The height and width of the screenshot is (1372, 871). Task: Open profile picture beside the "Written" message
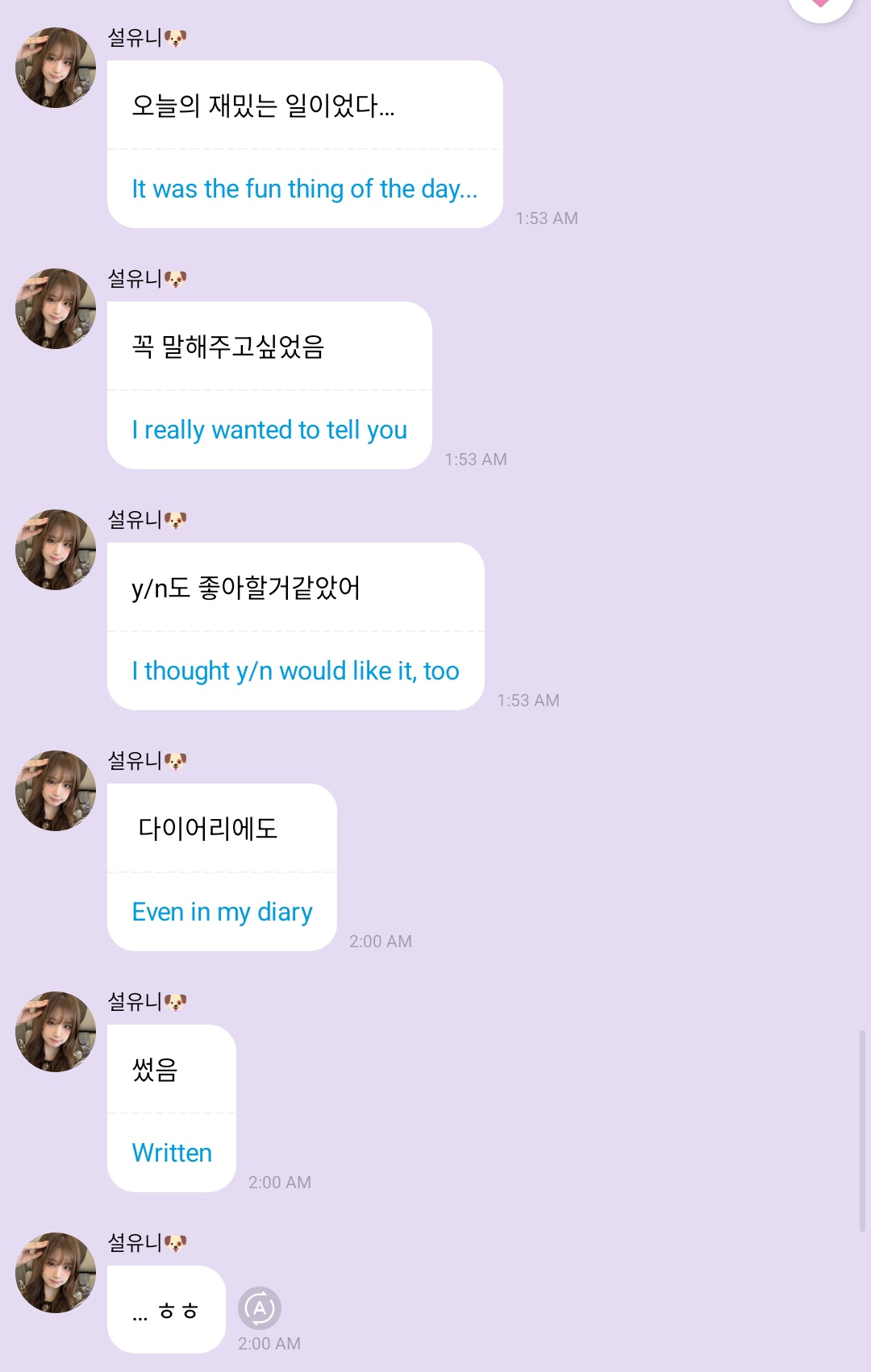(56, 1032)
